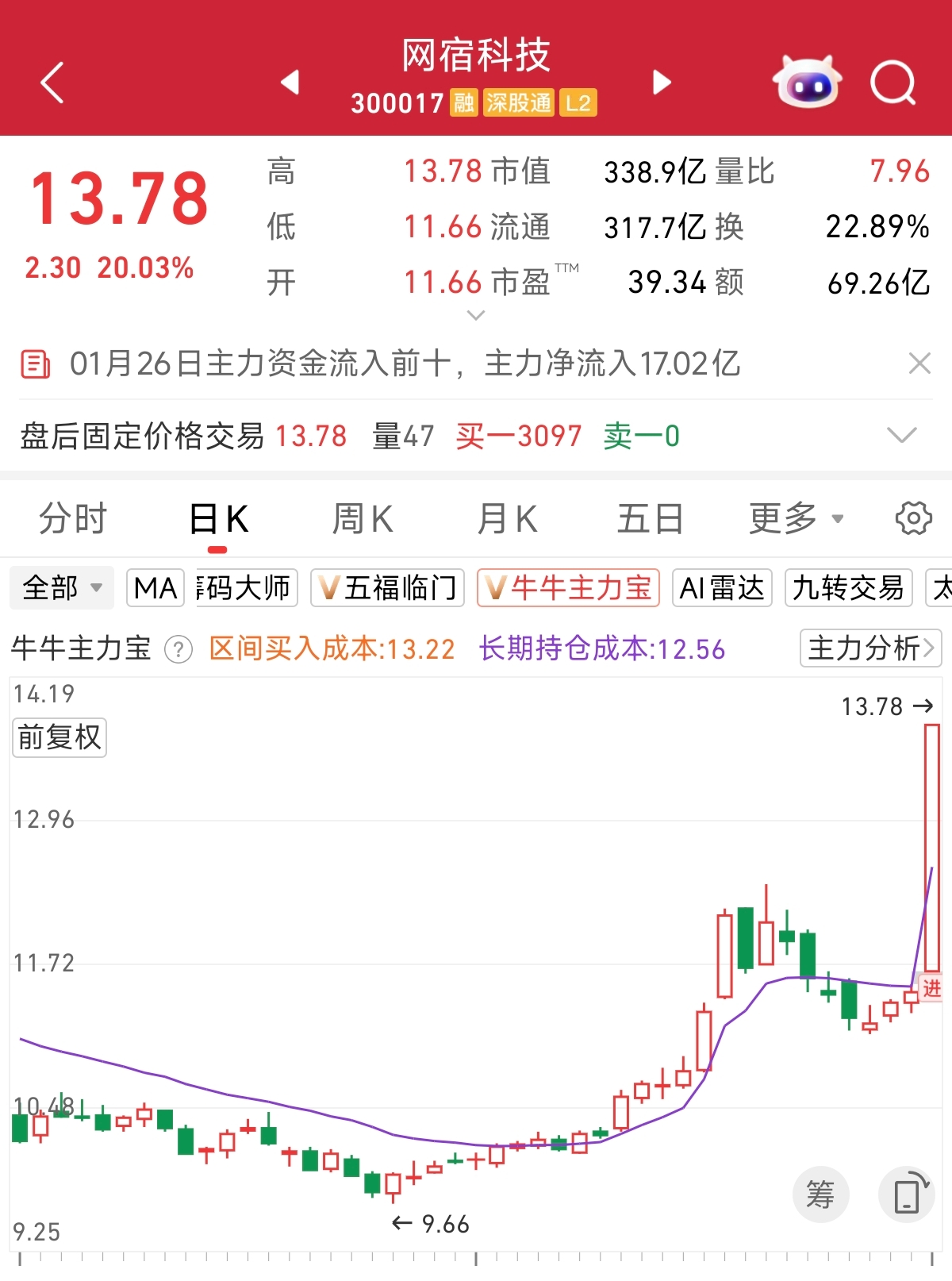Open the 全部 indicator dropdown
The height and width of the screenshot is (1281, 952).
click(x=62, y=588)
